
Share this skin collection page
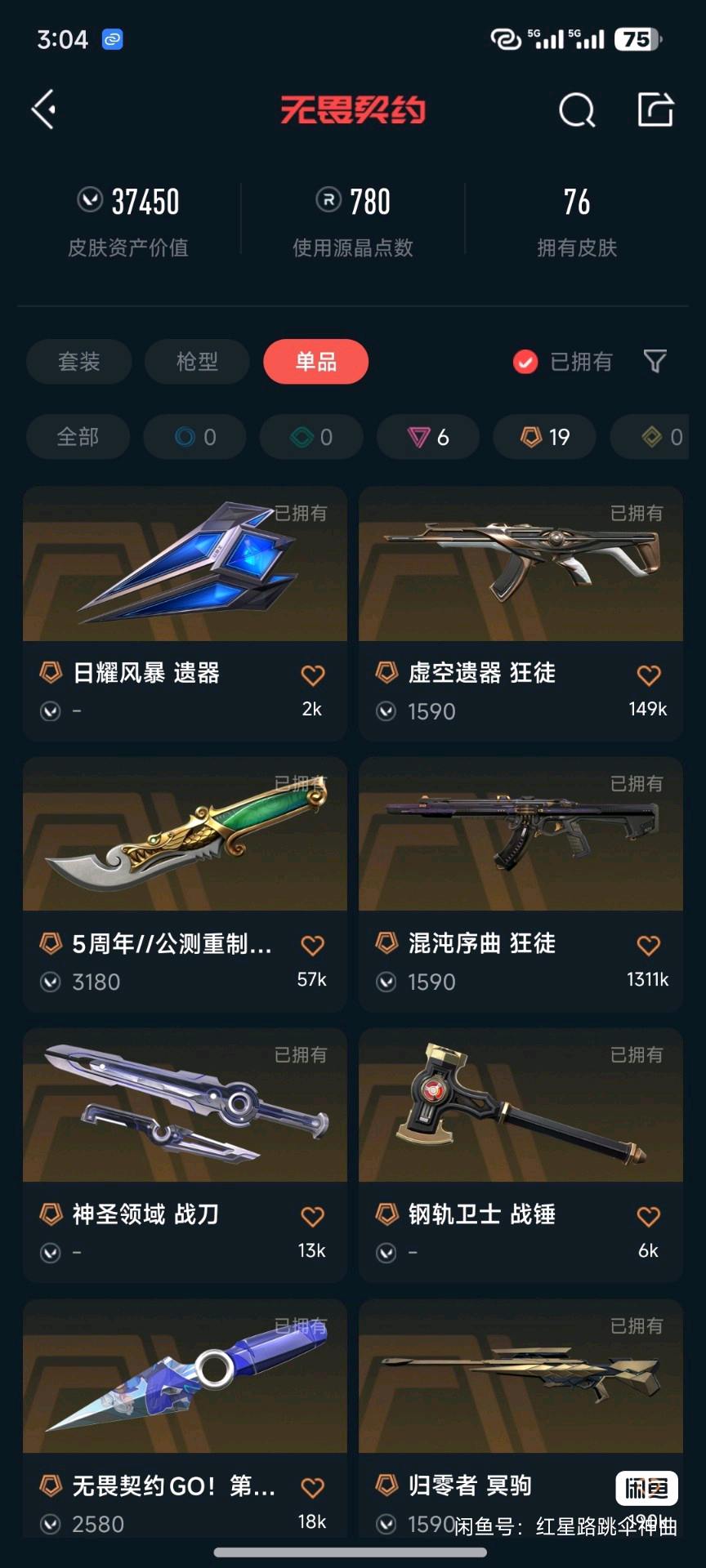[x=655, y=109]
